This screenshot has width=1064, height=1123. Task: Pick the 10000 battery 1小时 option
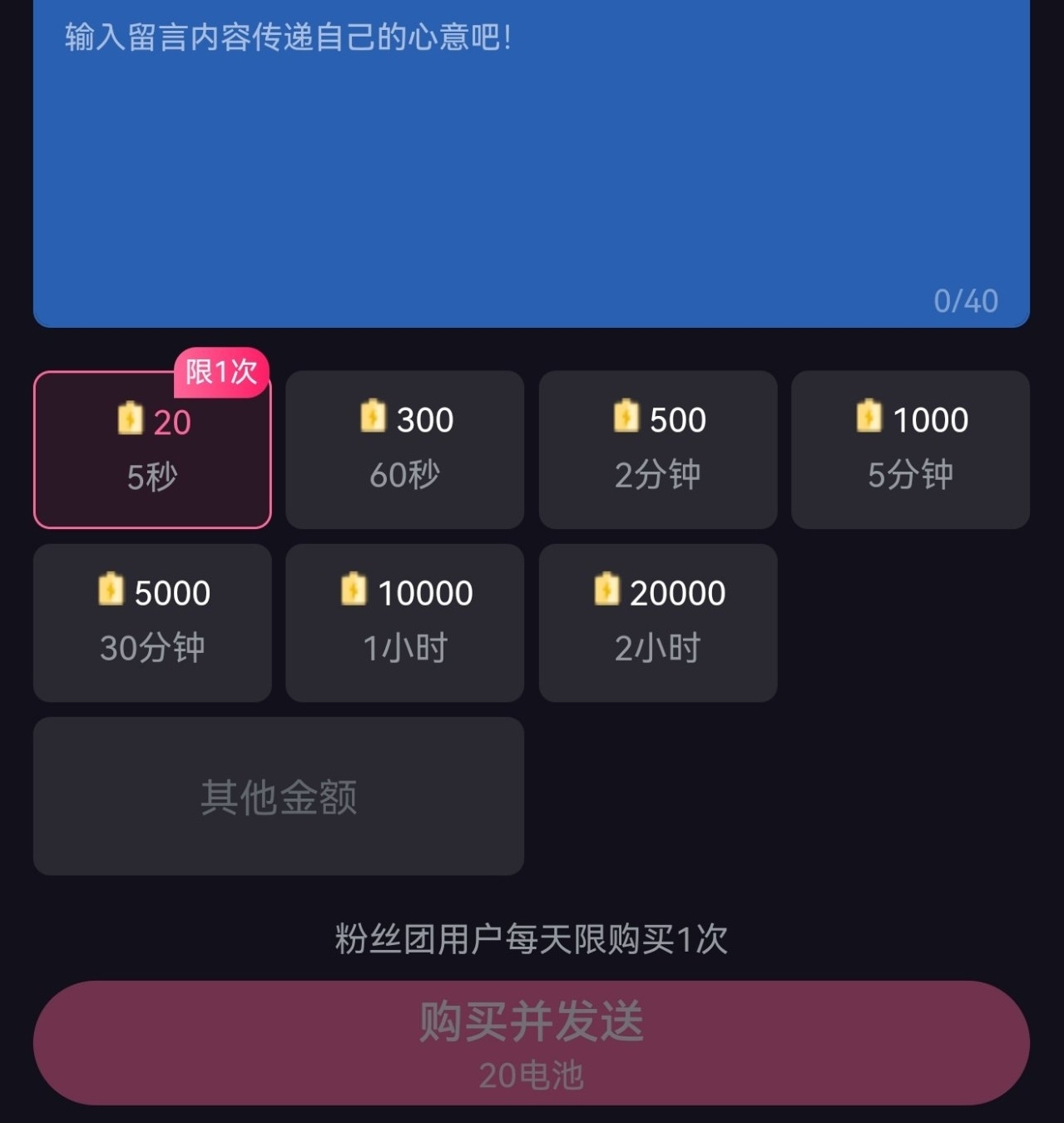[x=404, y=623]
